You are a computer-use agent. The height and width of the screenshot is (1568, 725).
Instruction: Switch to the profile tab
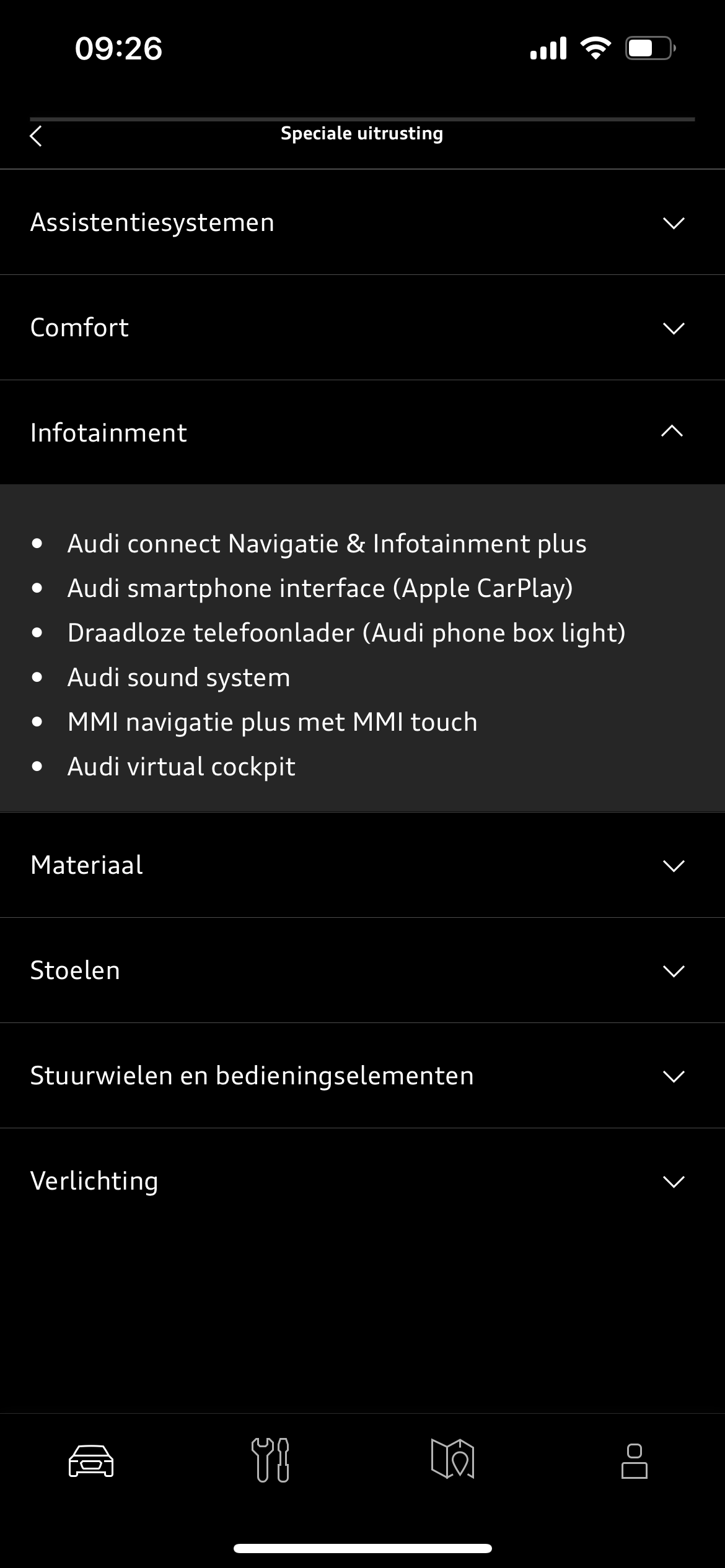tap(634, 1461)
